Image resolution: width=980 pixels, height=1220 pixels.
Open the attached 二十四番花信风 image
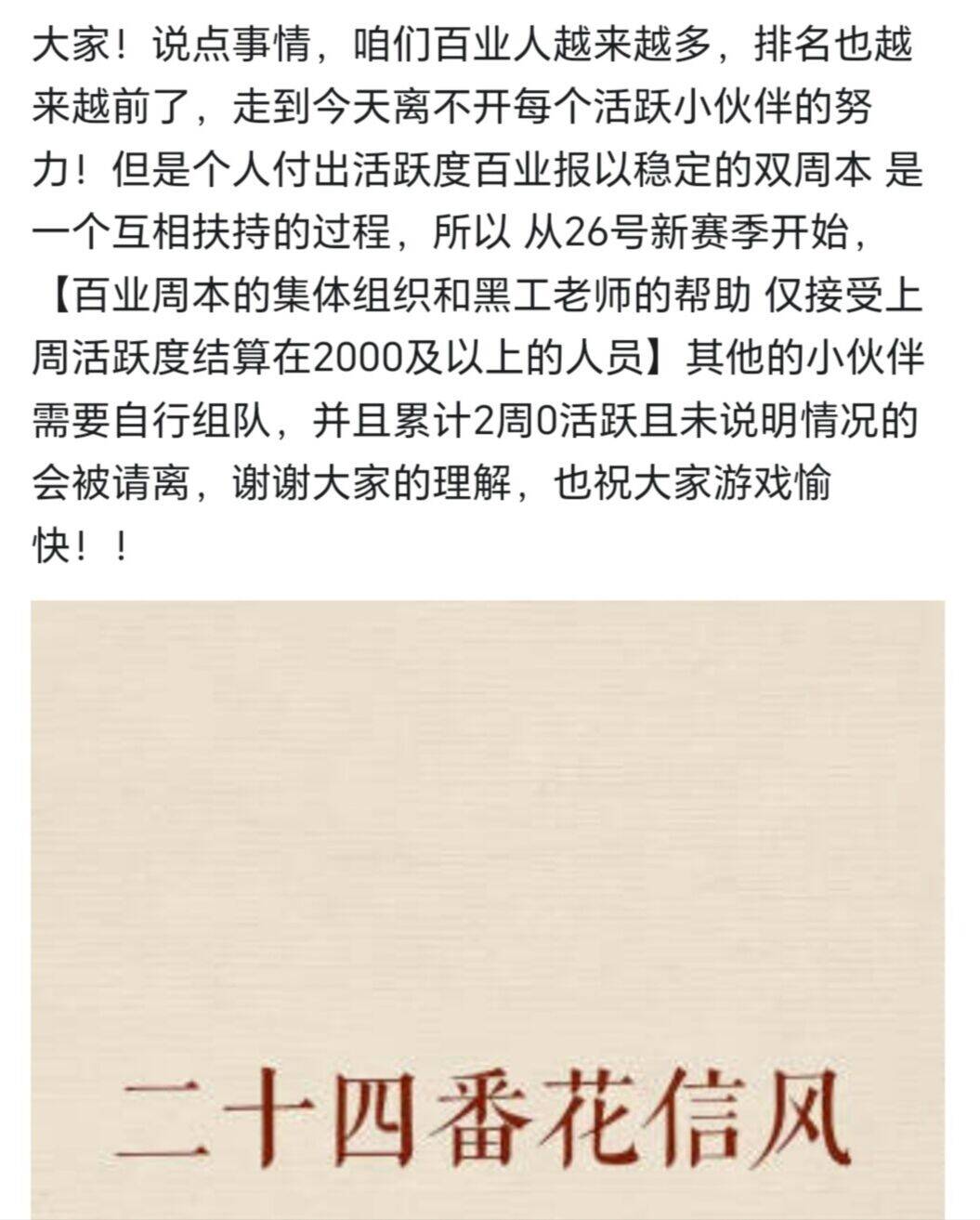pos(488,909)
